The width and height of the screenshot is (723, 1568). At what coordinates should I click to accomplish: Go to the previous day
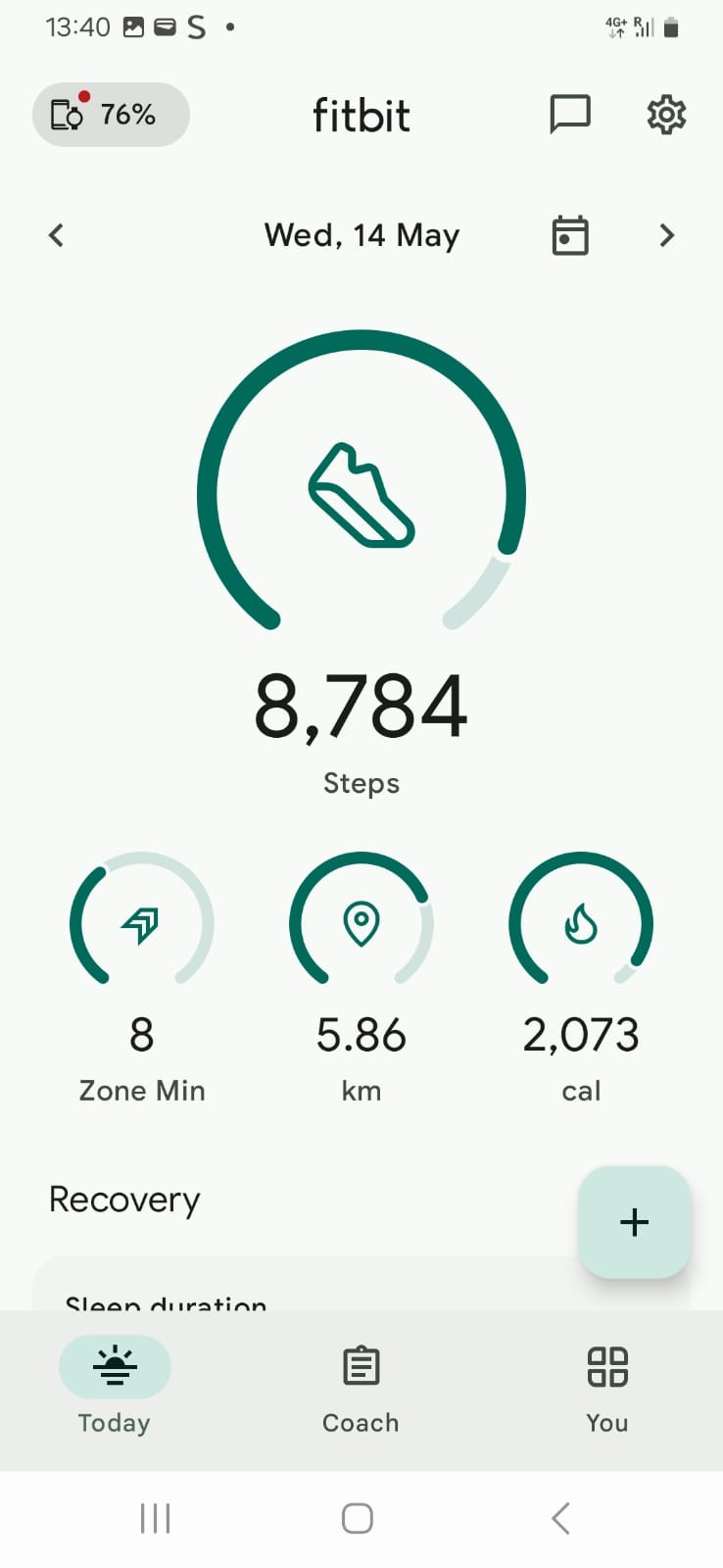(56, 235)
